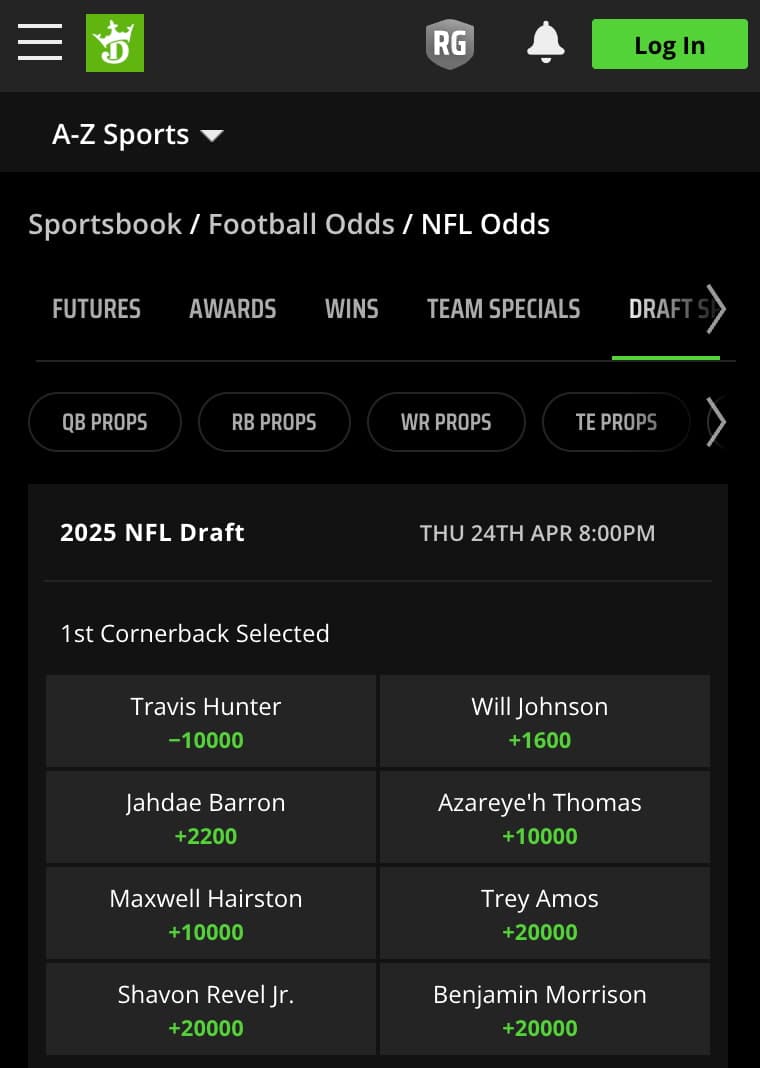Switch to the Team Specials tab

coord(503,309)
